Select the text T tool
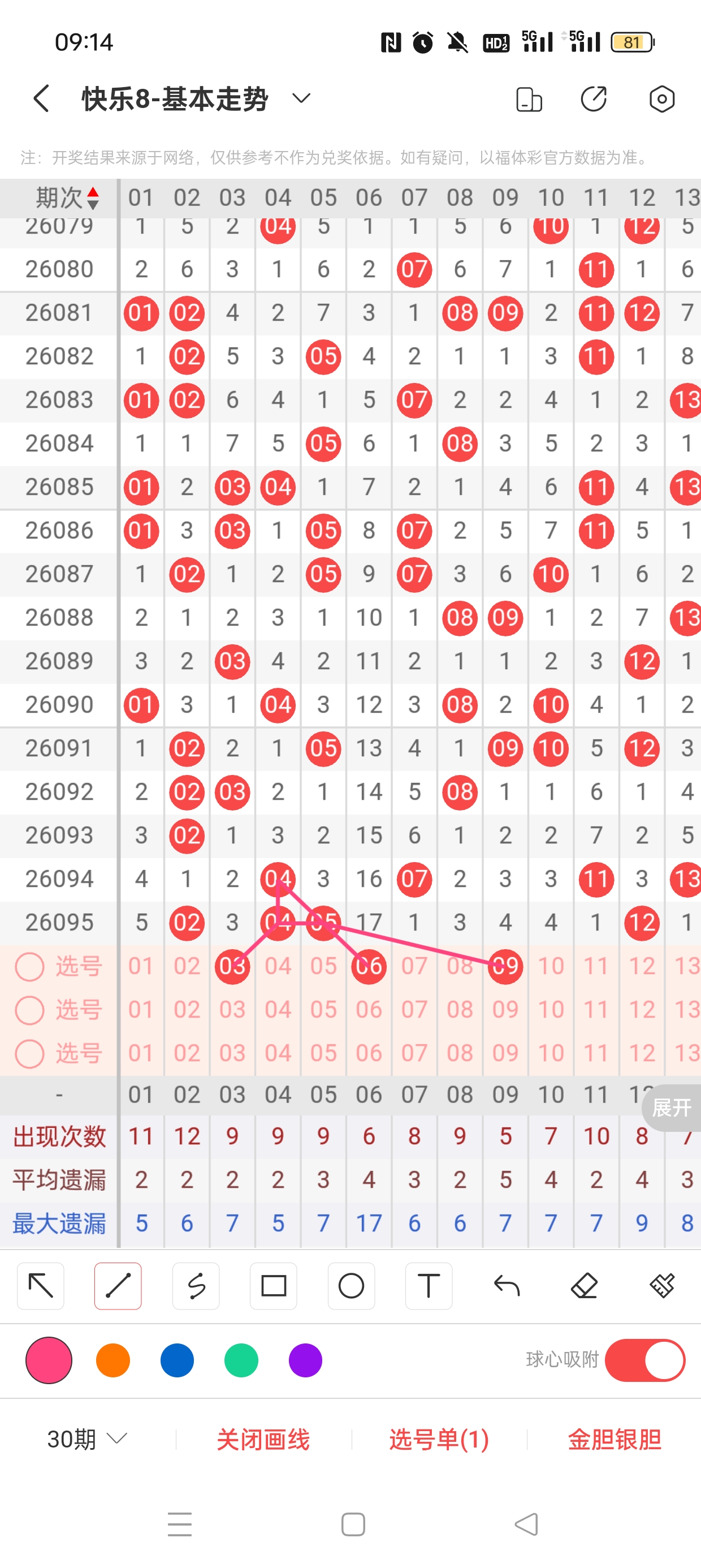This screenshot has height=1568, width=701. [429, 1286]
